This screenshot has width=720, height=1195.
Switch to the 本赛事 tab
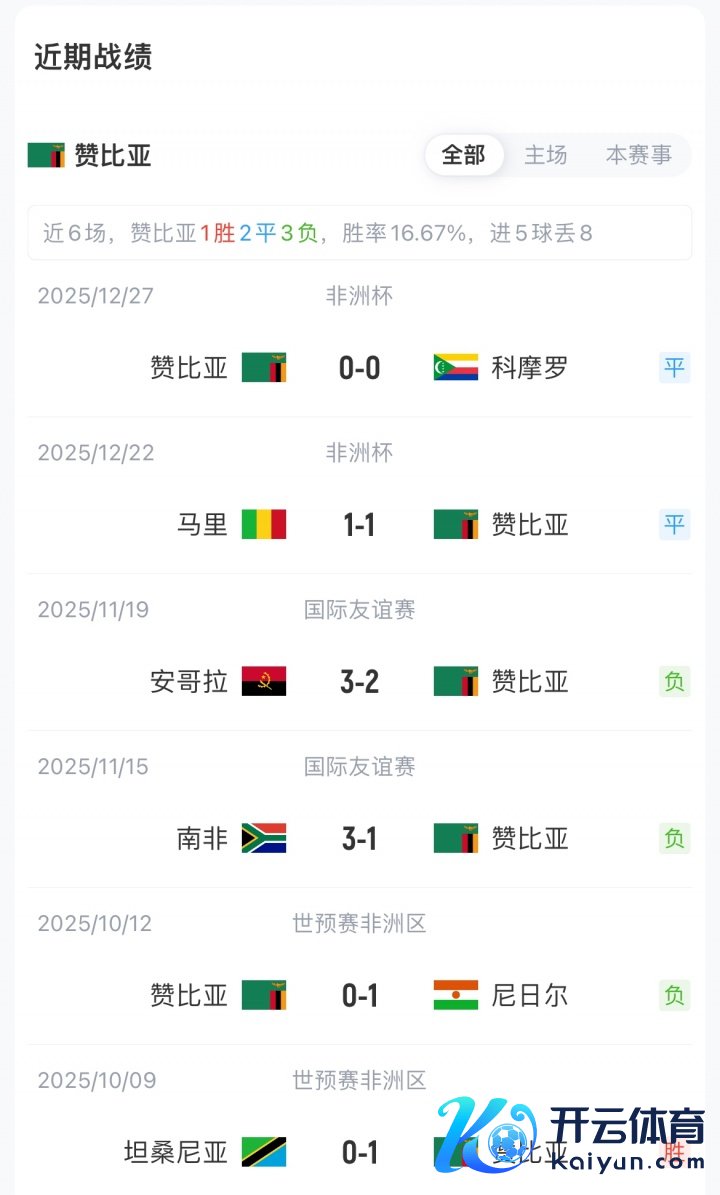tap(639, 155)
